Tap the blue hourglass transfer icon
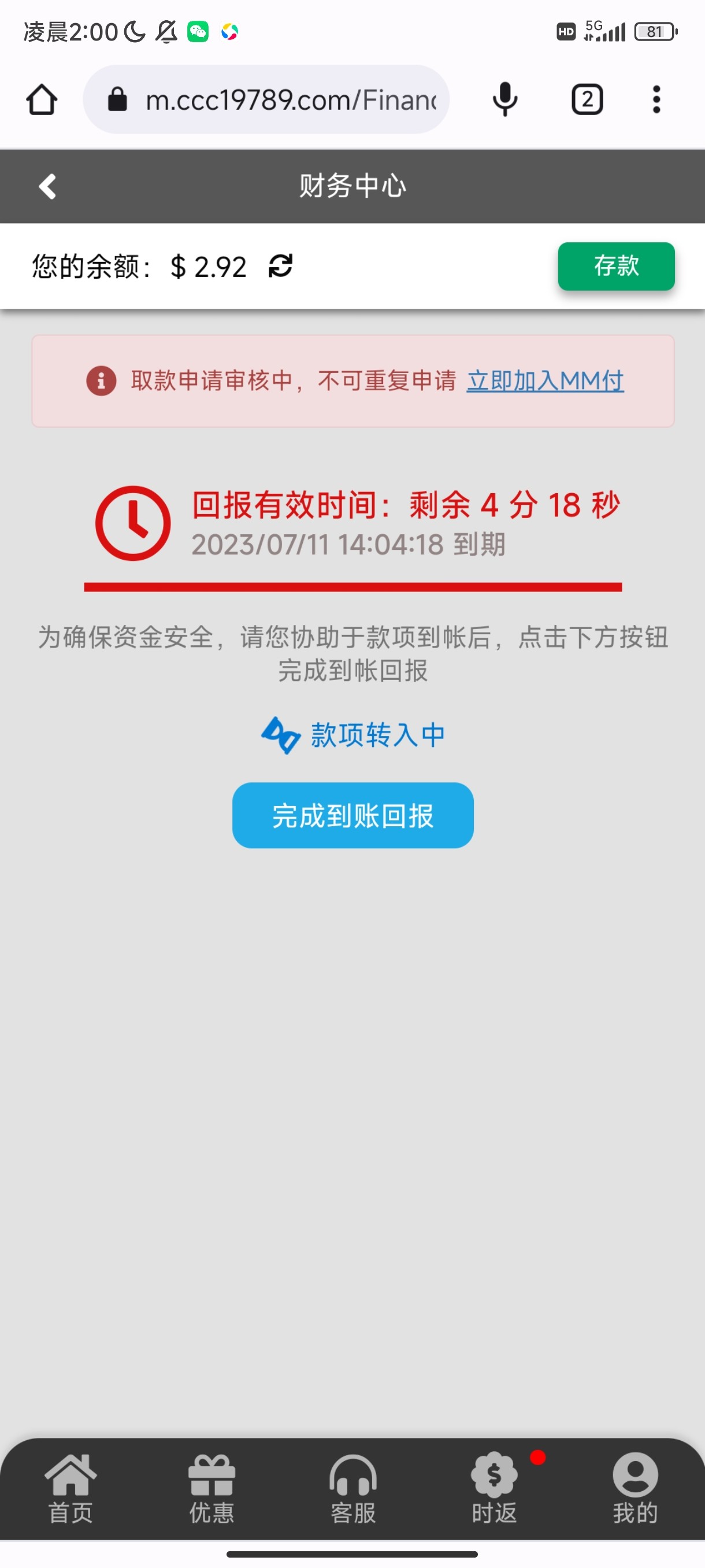The width and height of the screenshot is (705, 1568). 282,735
